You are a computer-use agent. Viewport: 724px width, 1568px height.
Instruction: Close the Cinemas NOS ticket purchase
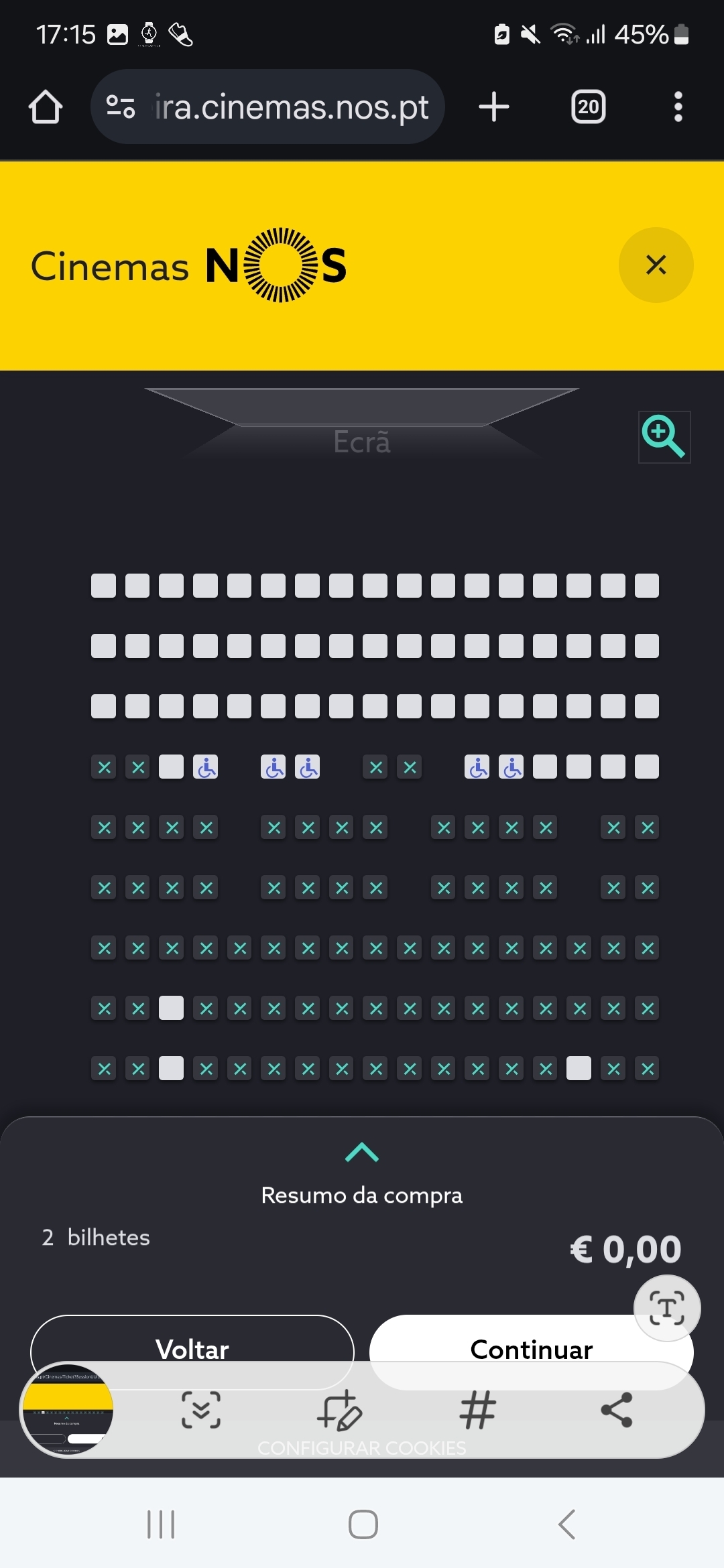(x=656, y=265)
